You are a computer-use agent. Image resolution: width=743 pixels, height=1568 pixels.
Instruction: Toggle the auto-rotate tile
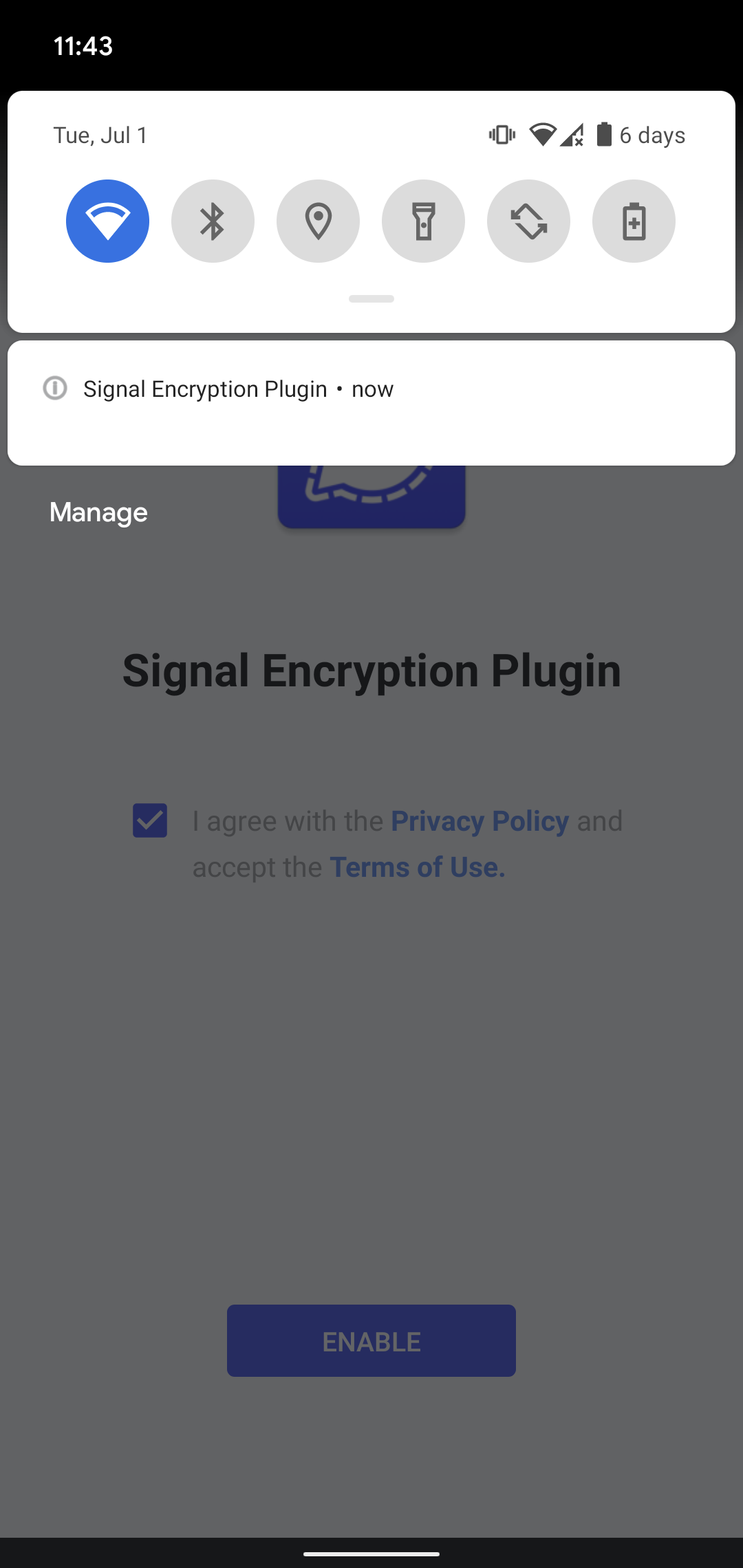(x=528, y=221)
